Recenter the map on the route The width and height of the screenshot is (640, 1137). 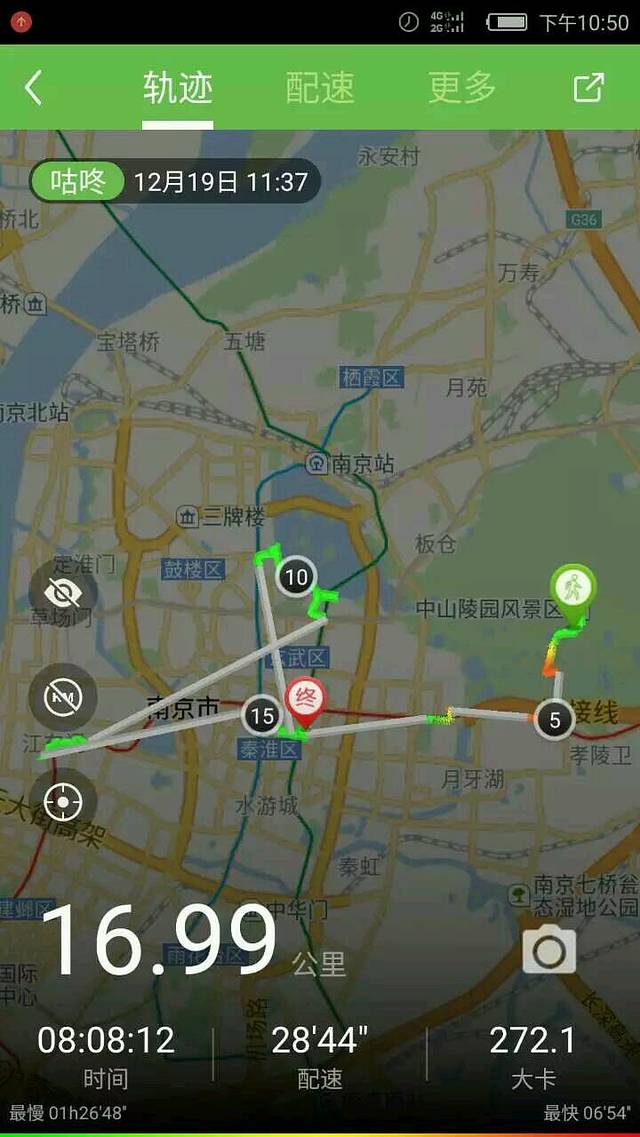pyautogui.click(x=63, y=801)
